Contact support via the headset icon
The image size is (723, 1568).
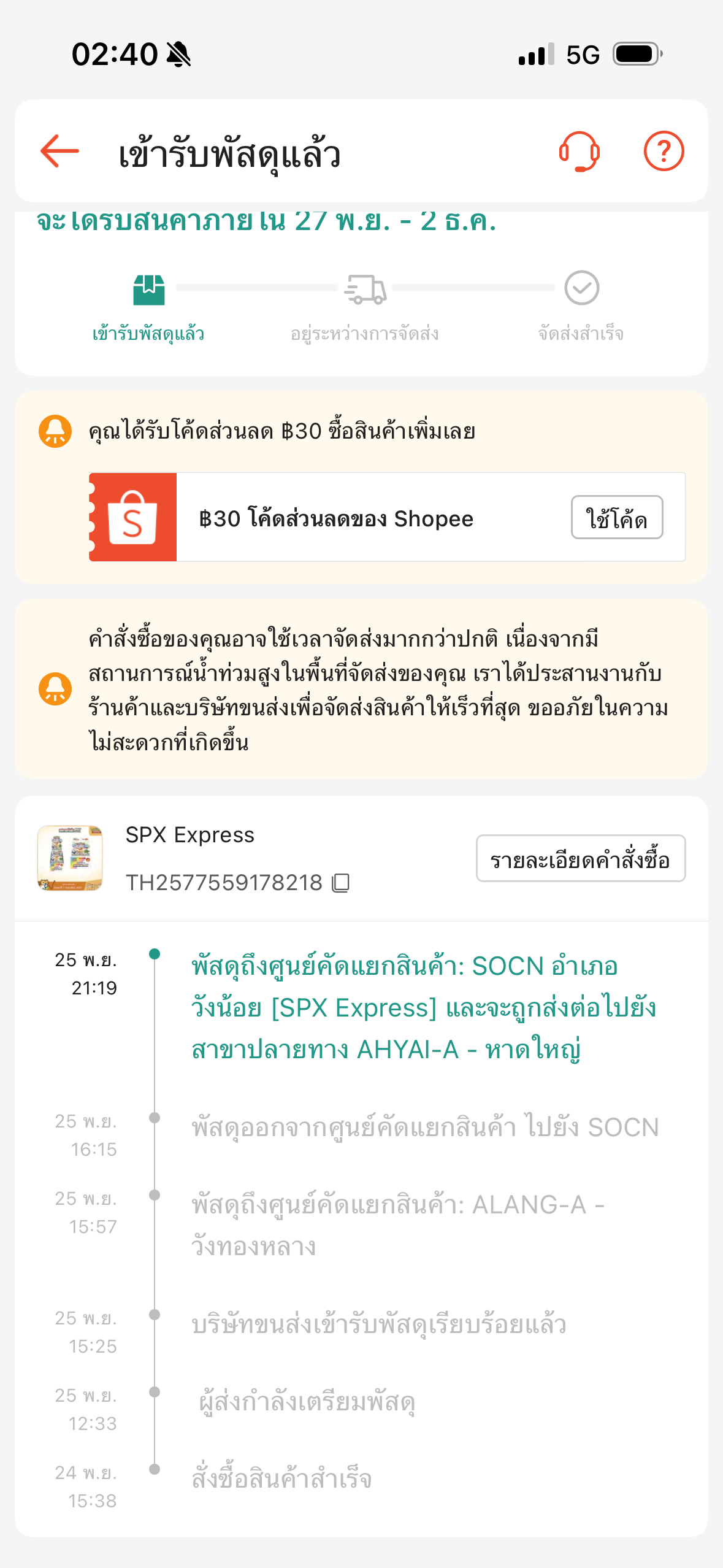click(579, 152)
